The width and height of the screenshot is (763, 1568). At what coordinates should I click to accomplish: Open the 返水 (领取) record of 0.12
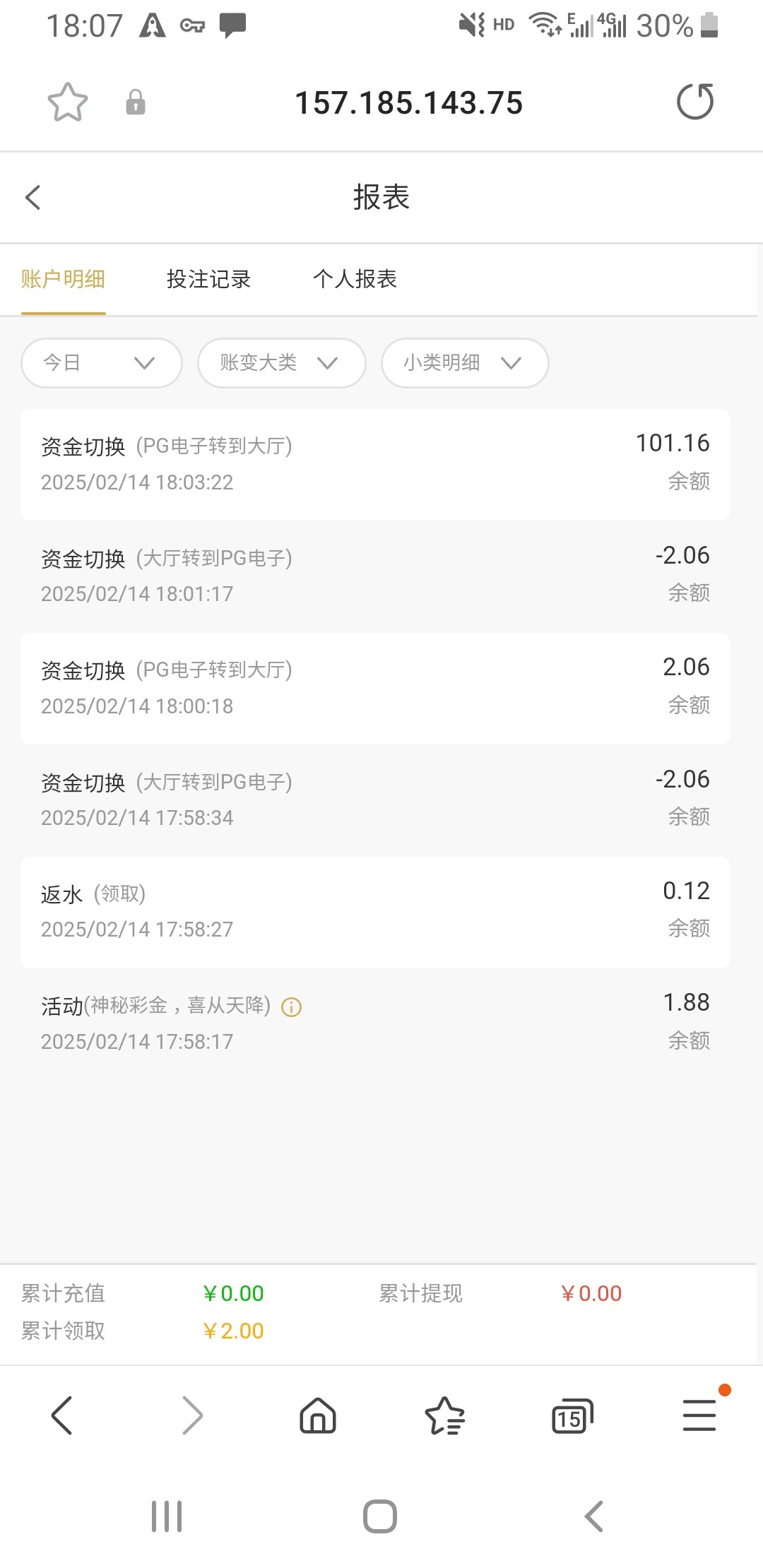coord(375,912)
